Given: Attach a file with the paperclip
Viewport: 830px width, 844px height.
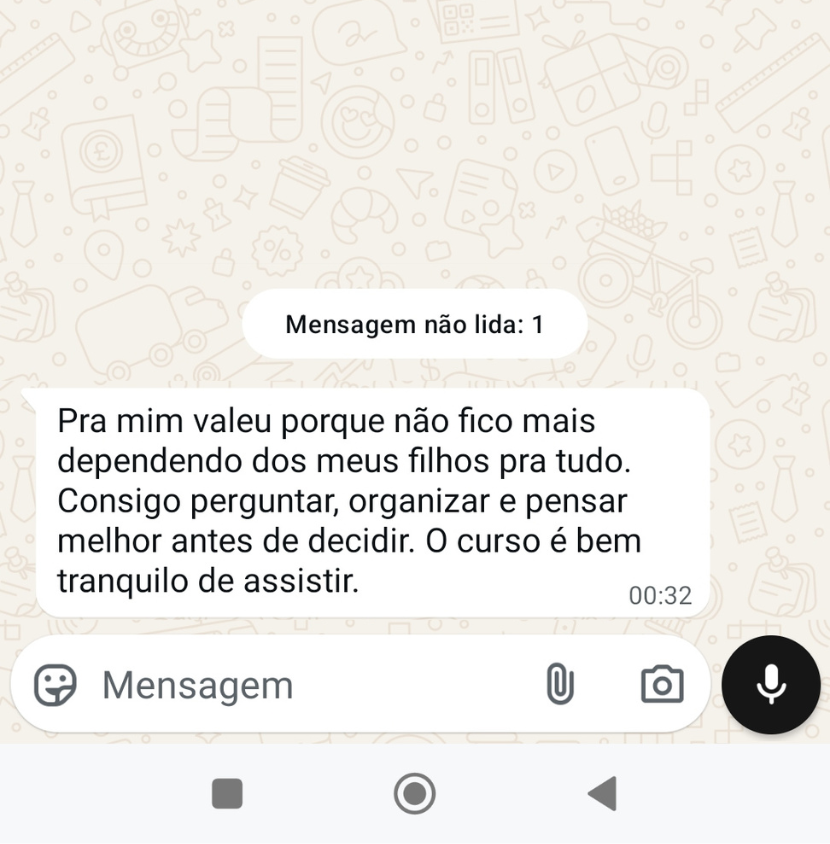Looking at the screenshot, I should point(559,685).
